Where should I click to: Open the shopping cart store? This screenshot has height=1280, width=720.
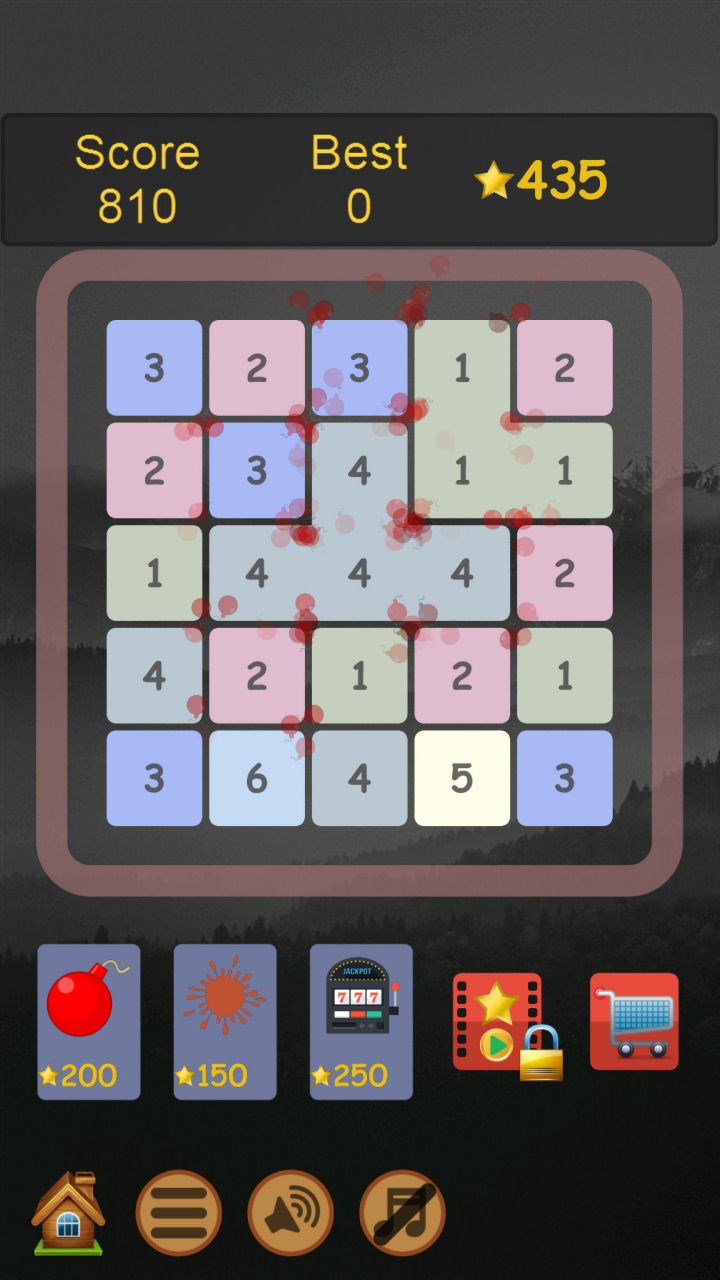(x=634, y=1021)
